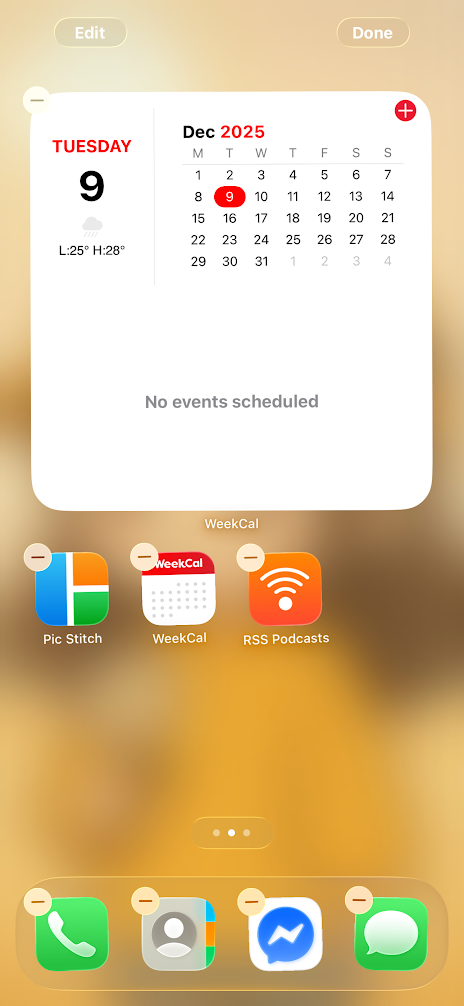
Task: Delete the Pic Stitch app
Action: coord(38,557)
